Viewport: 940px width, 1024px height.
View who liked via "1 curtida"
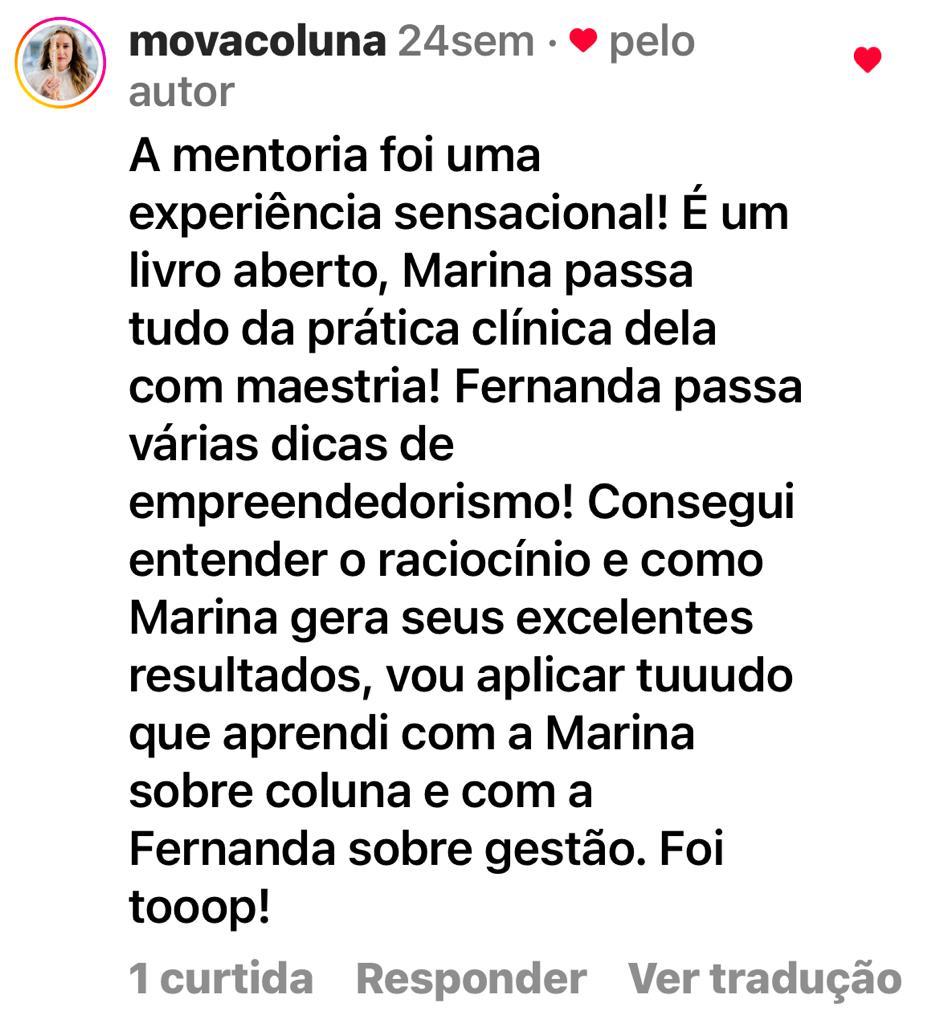221,978
